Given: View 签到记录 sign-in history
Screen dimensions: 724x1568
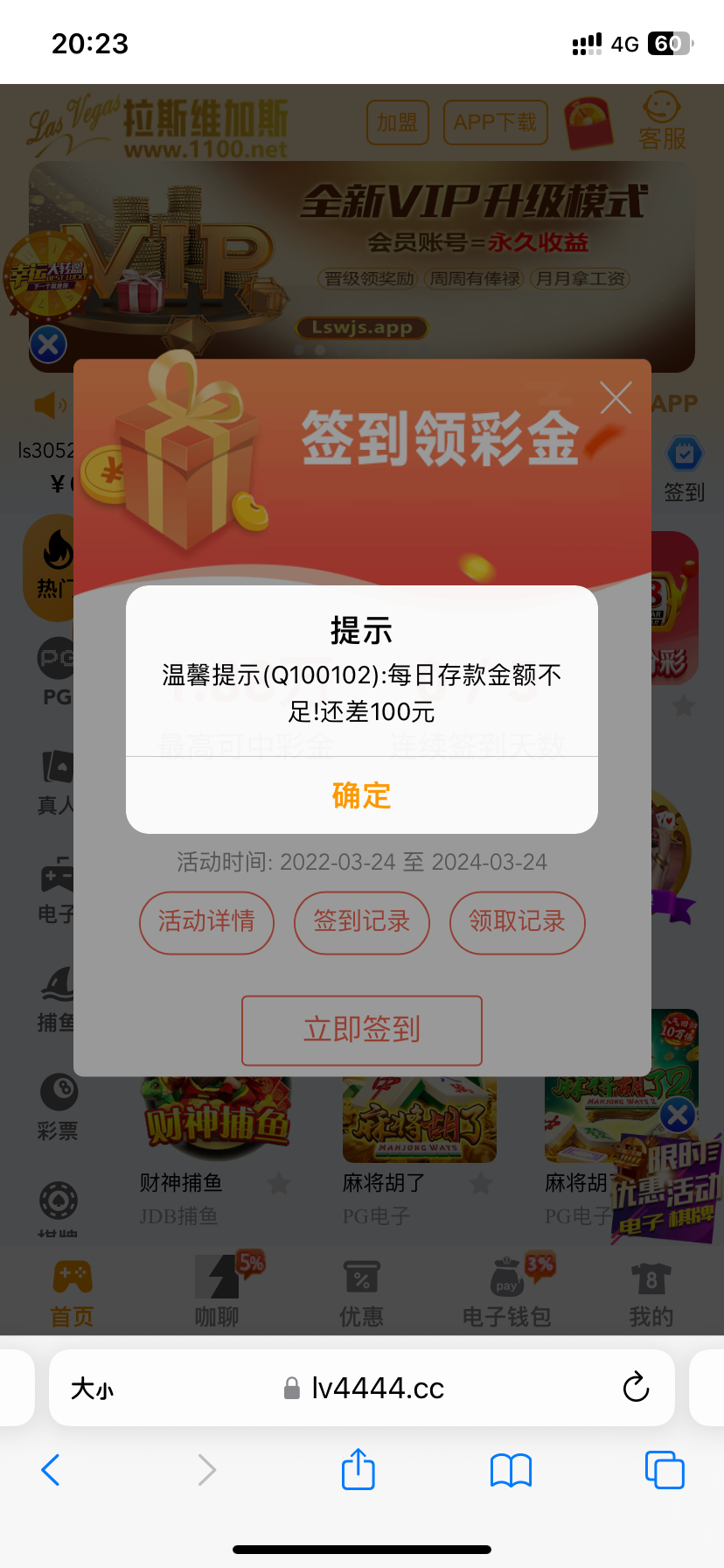Looking at the screenshot, I should tap(362, 921).
